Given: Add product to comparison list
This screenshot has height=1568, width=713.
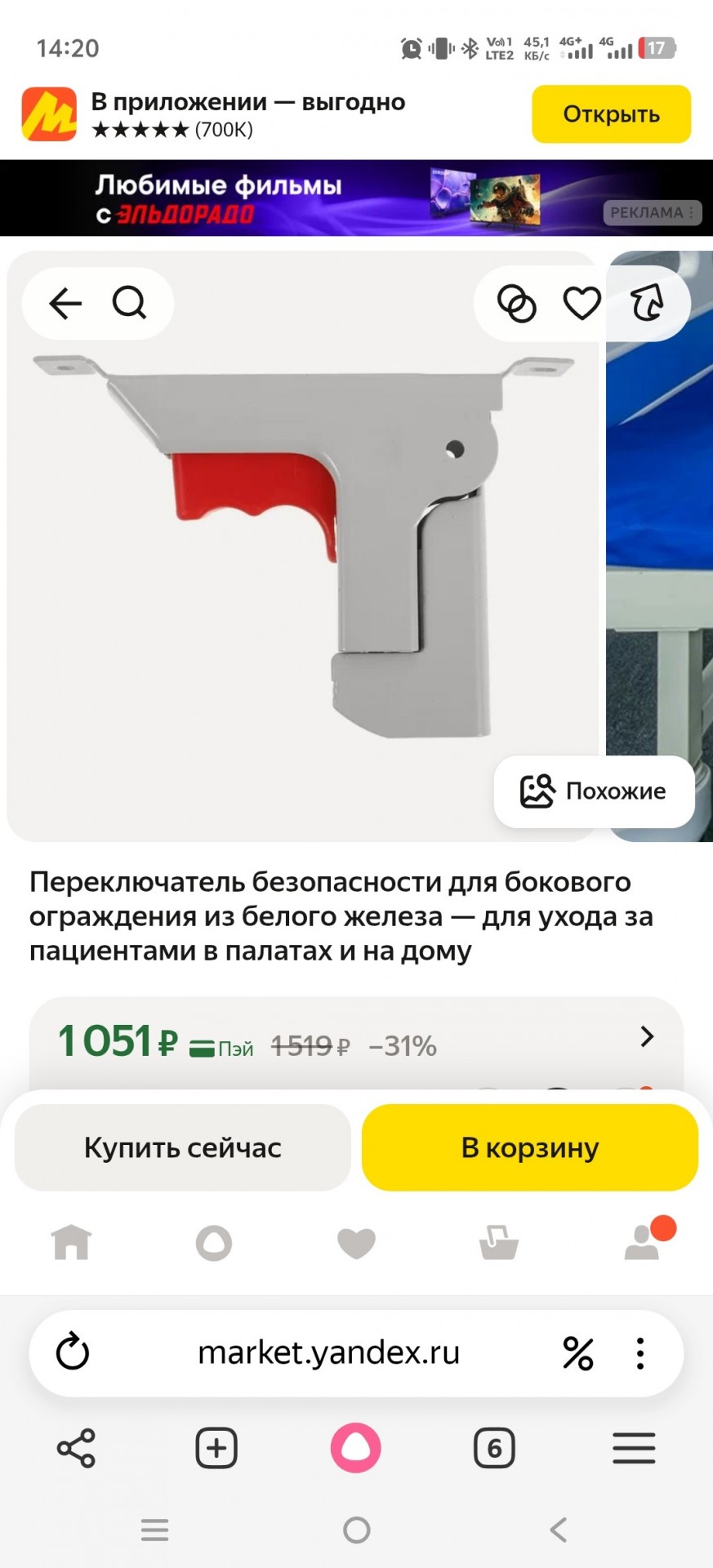Looking at the screenshot, I should [516, 304].
